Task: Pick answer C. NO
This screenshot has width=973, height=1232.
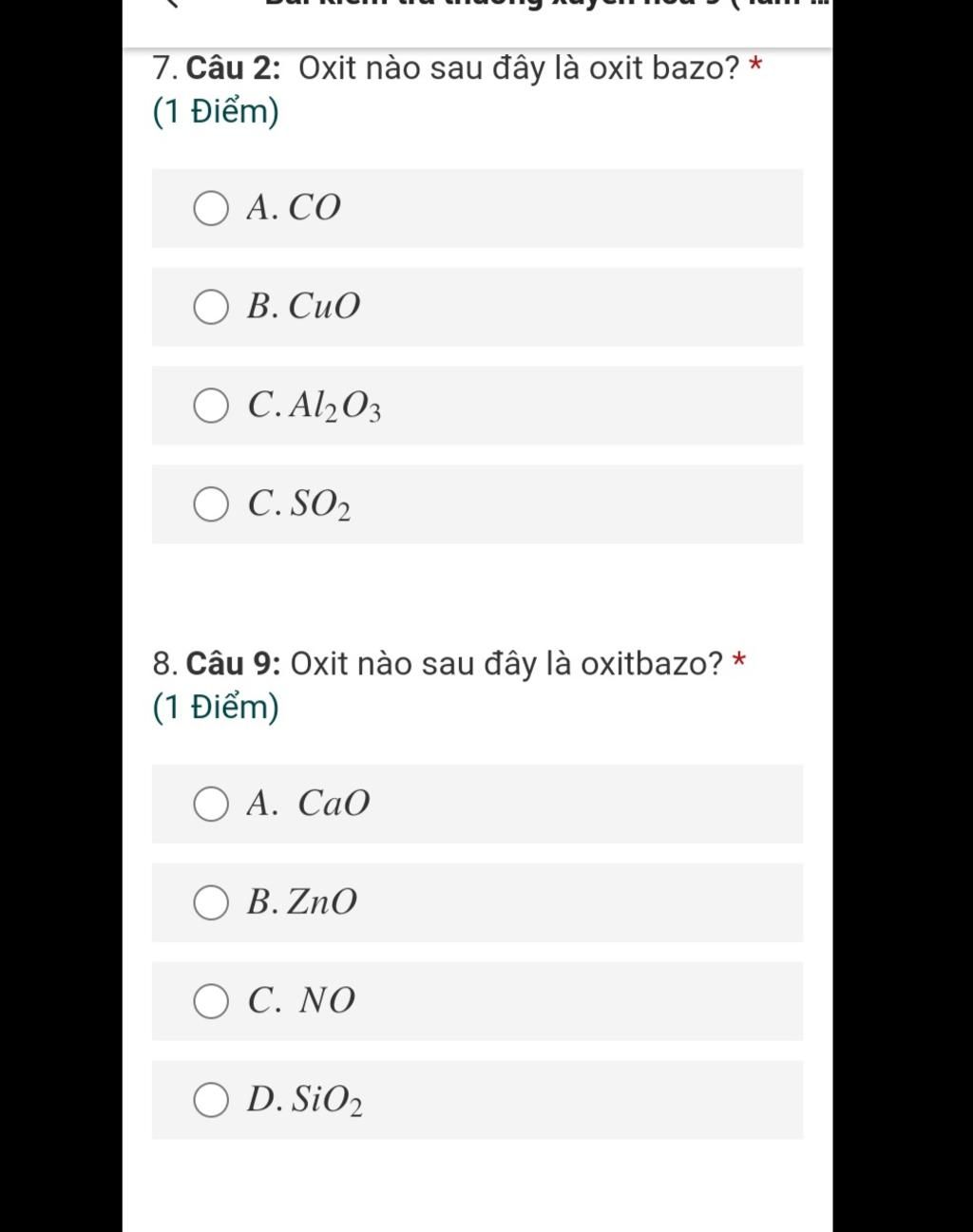Action: click(x=211, y=1001)
